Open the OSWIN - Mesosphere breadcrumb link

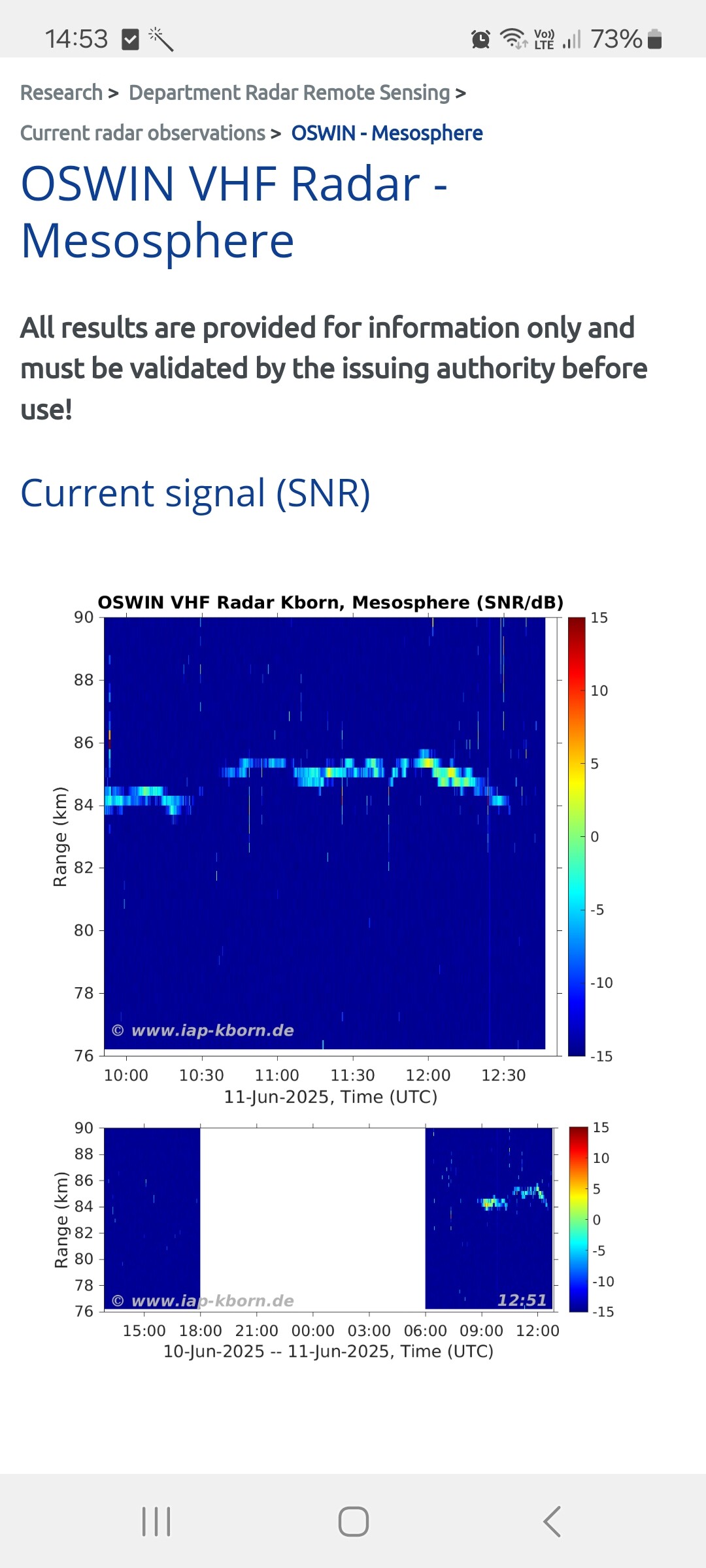[x=387, y=133]
